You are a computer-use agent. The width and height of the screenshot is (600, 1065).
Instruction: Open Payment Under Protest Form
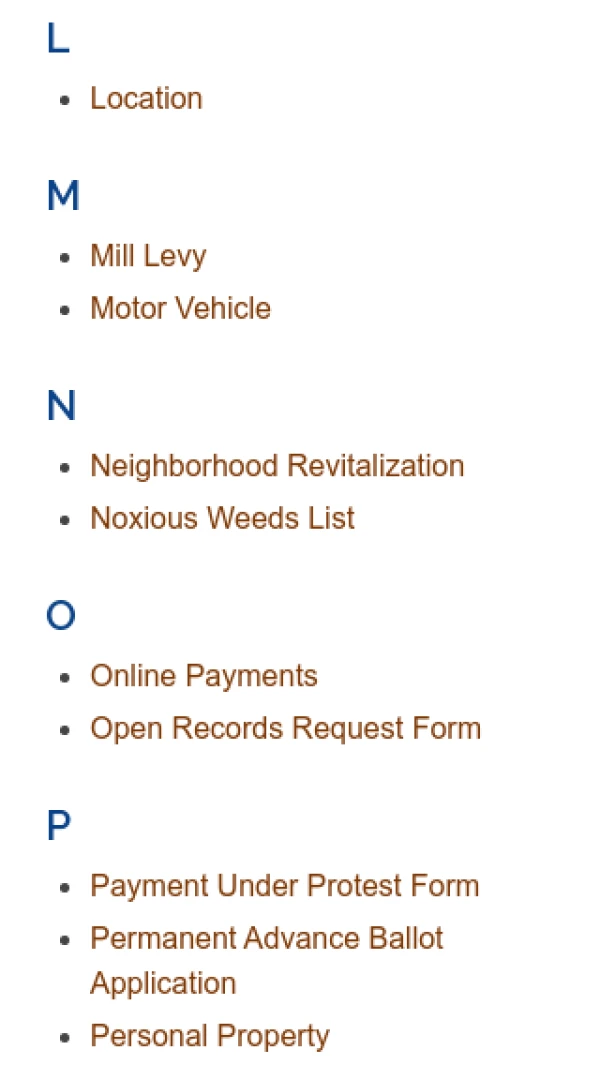point(284,886)
